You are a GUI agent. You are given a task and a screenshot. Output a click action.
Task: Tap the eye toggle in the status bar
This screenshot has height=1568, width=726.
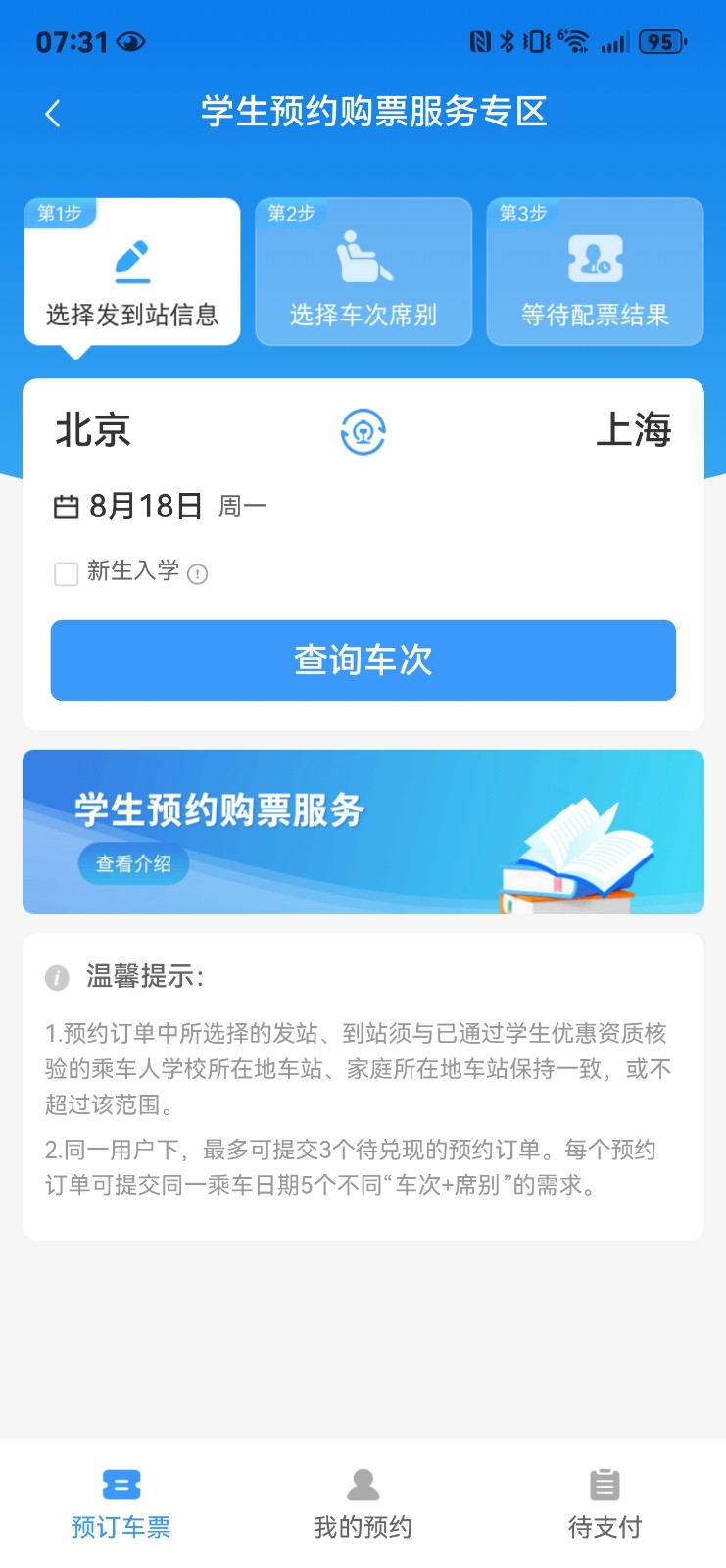[x=130, y=41]
